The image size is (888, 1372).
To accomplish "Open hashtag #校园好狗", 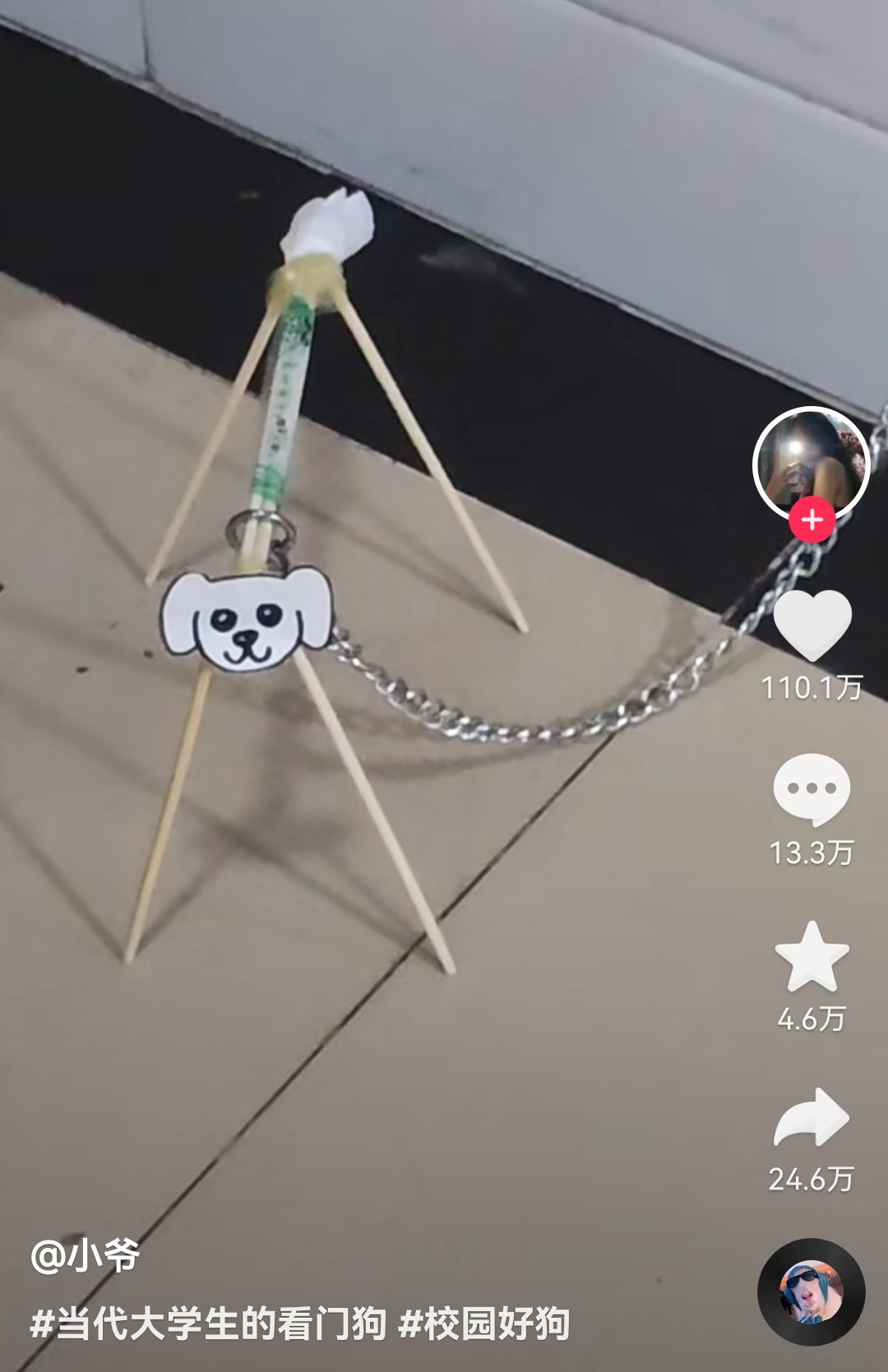I will point(484,1324).
